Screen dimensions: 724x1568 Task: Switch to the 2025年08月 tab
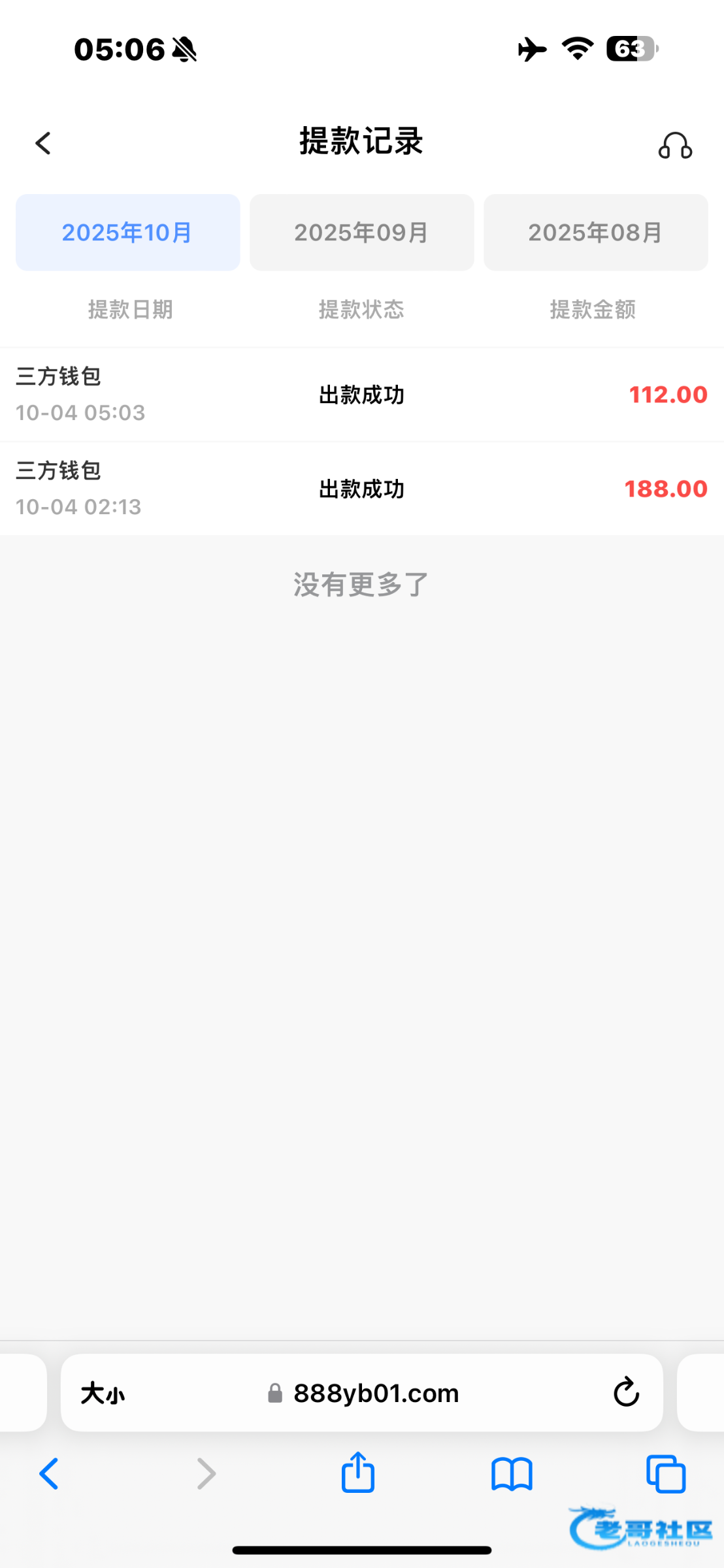595,233
